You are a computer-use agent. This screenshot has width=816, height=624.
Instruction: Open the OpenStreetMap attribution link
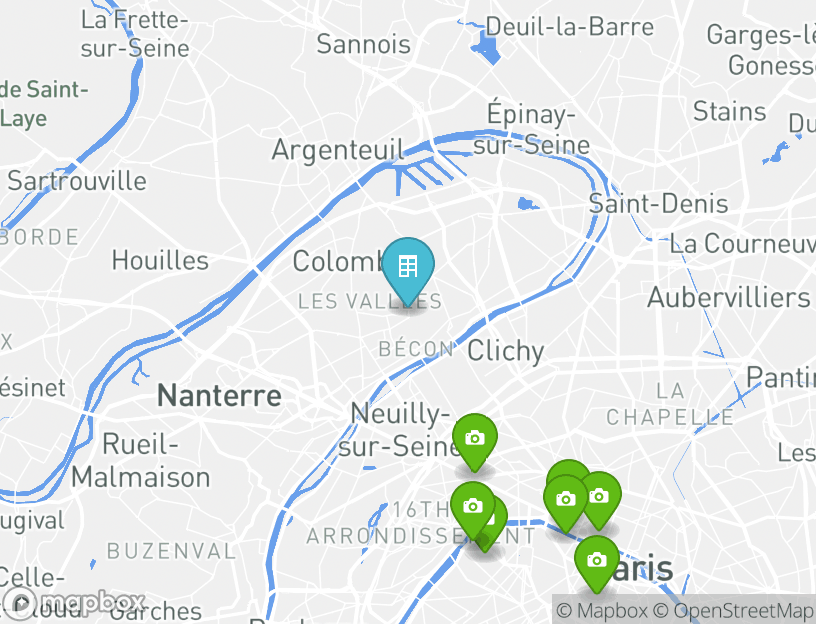[x=733, y=610]
